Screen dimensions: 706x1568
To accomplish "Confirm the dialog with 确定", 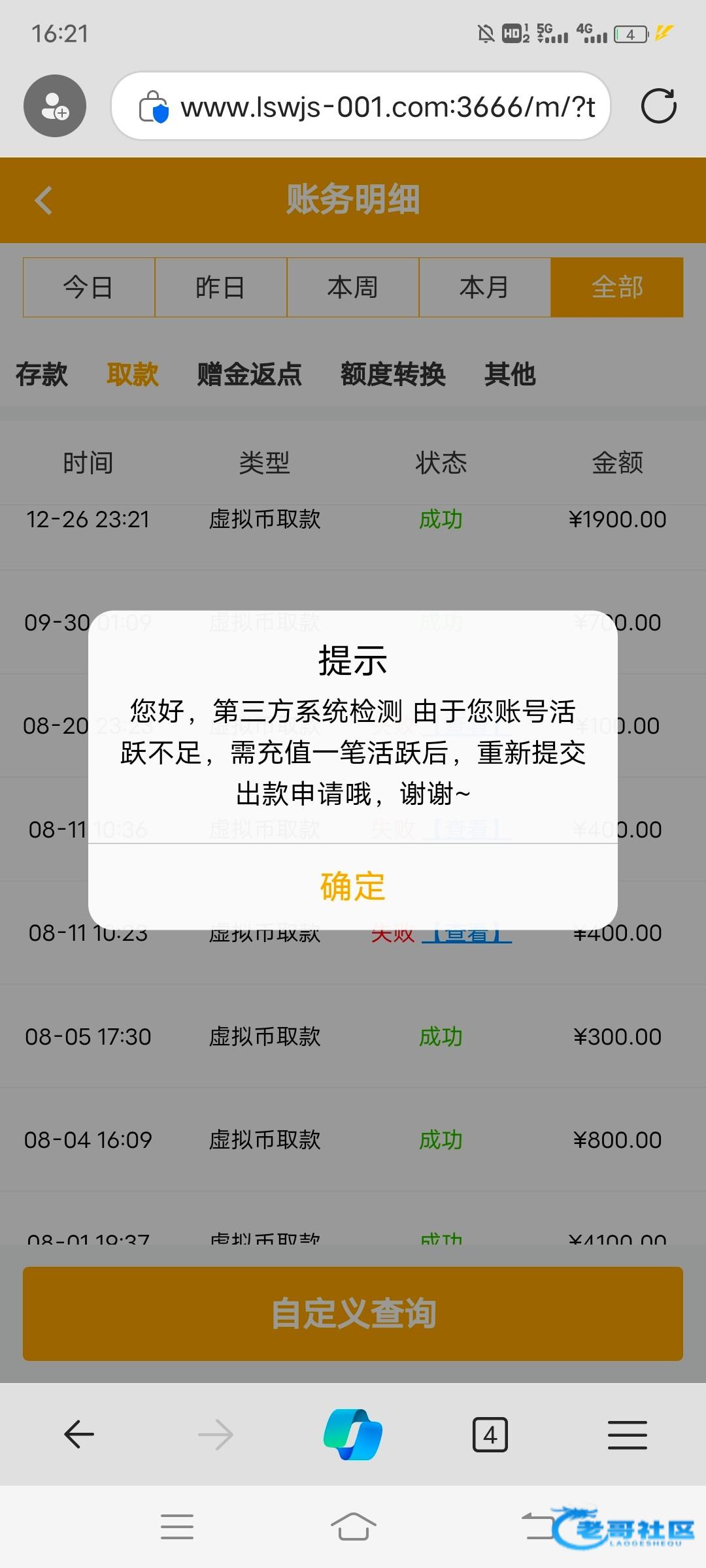I will [353, 887].
